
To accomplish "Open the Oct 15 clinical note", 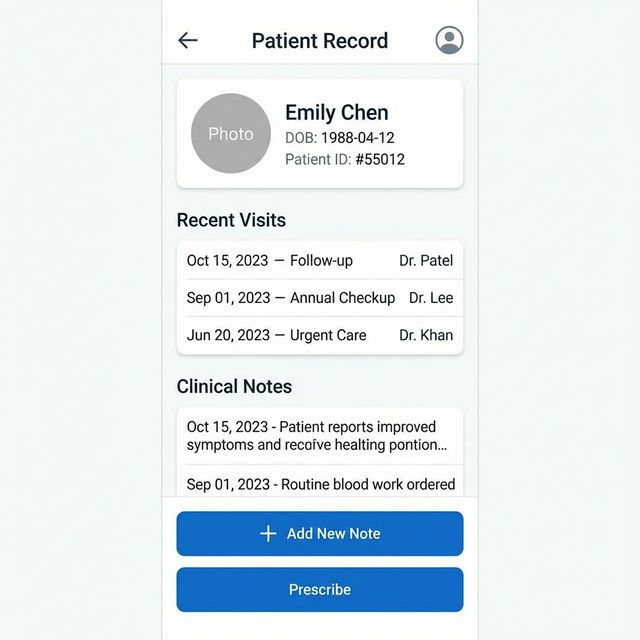I will pyautogui.click(x=319, y=436).
